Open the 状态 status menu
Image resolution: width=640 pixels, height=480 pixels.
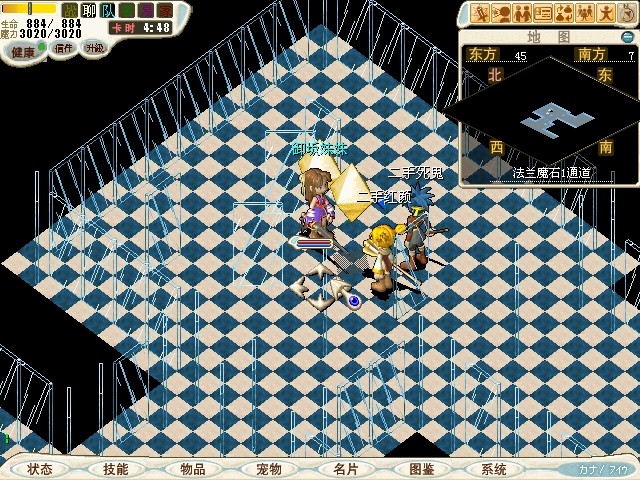(x=40, y=469)
